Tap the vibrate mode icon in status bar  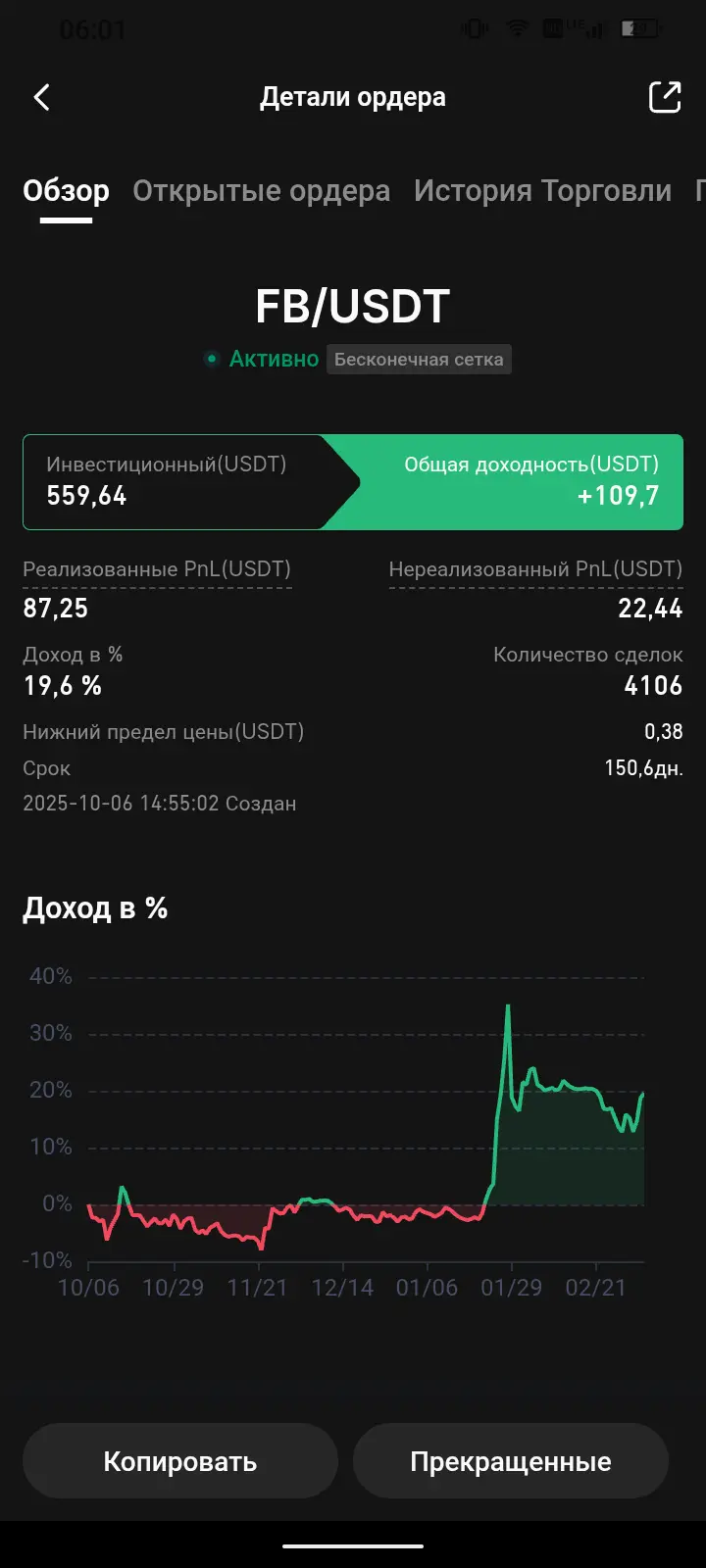click(x=475, y=28)
